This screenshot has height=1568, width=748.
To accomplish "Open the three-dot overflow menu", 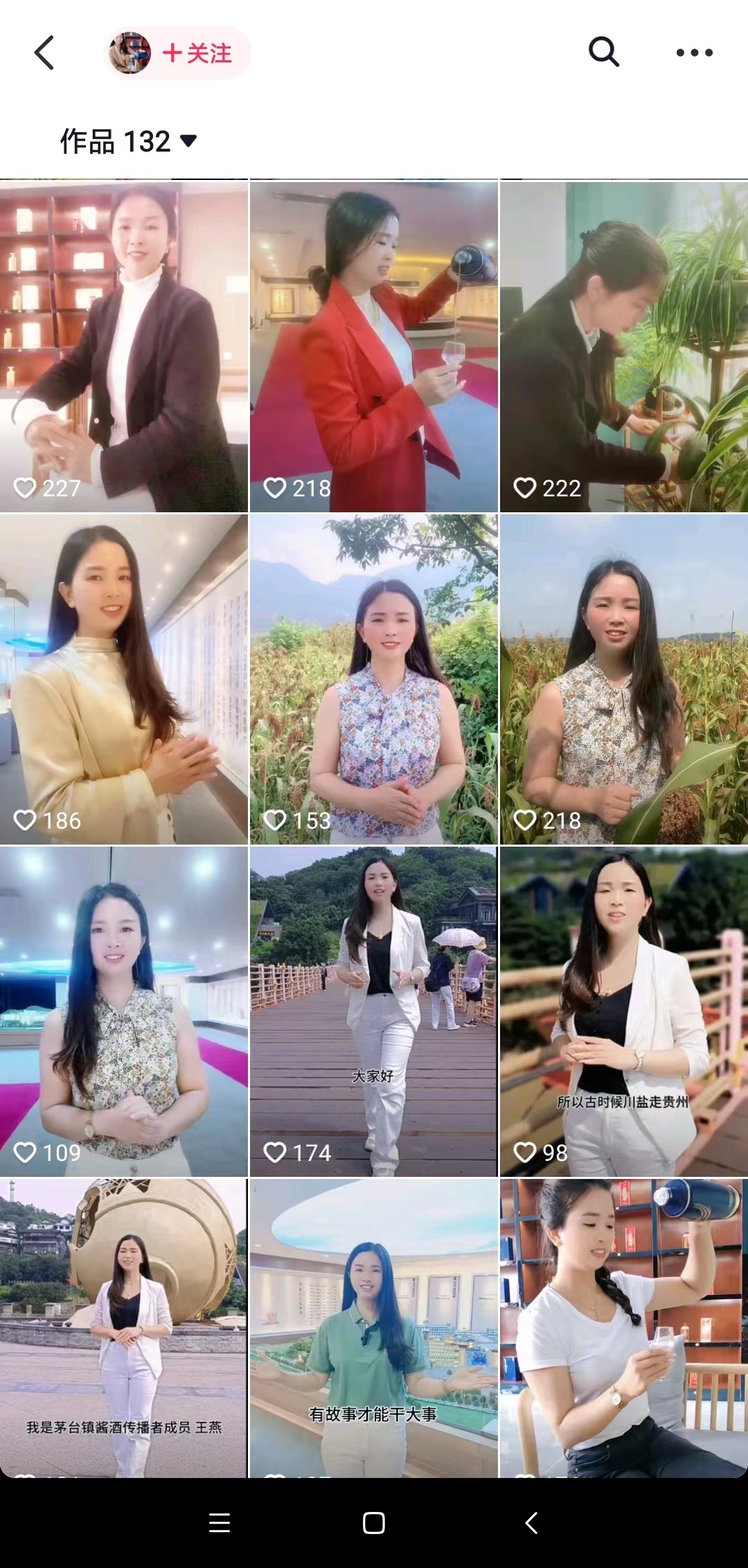I will (694, 53).
